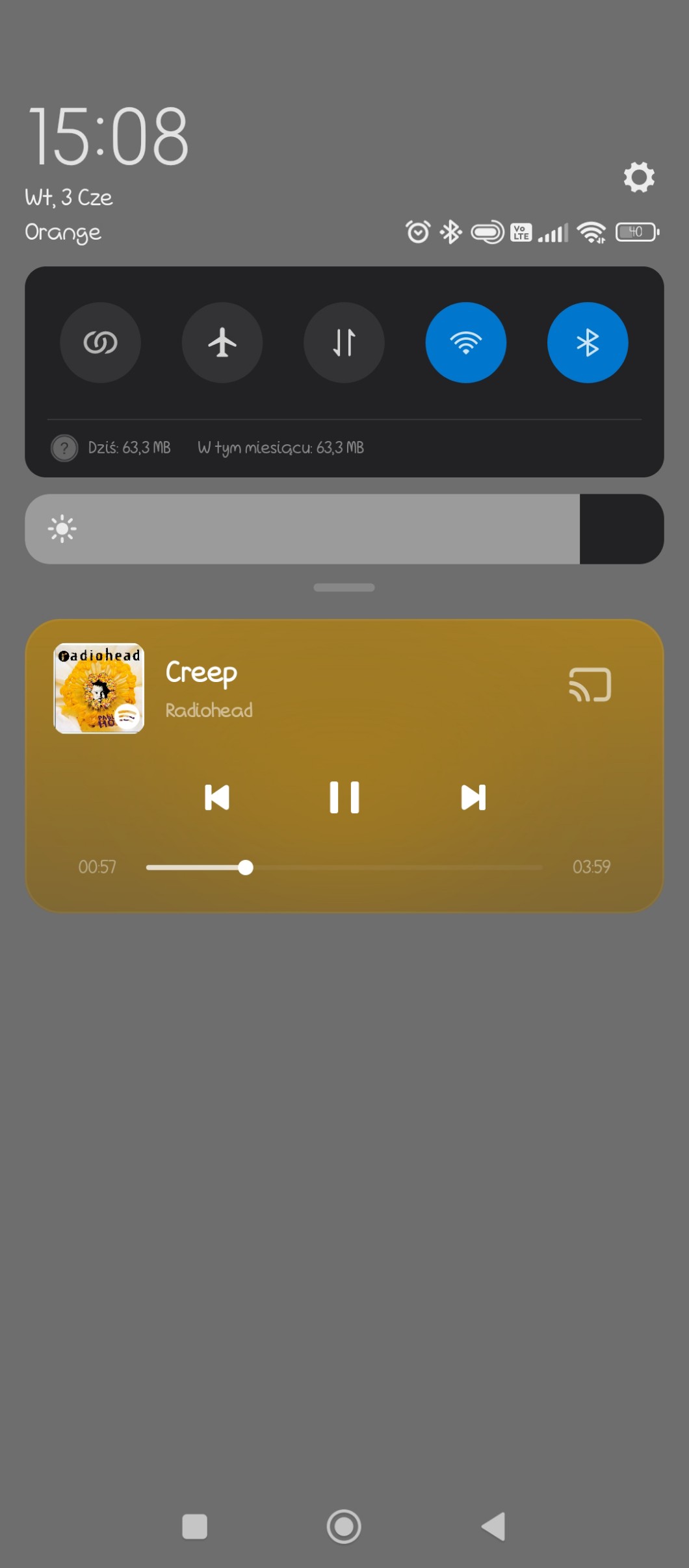Image resolution: width=689 pixels, height=1568 pixels.
Task: Skip to the previous track
Action: pos(216,797)
